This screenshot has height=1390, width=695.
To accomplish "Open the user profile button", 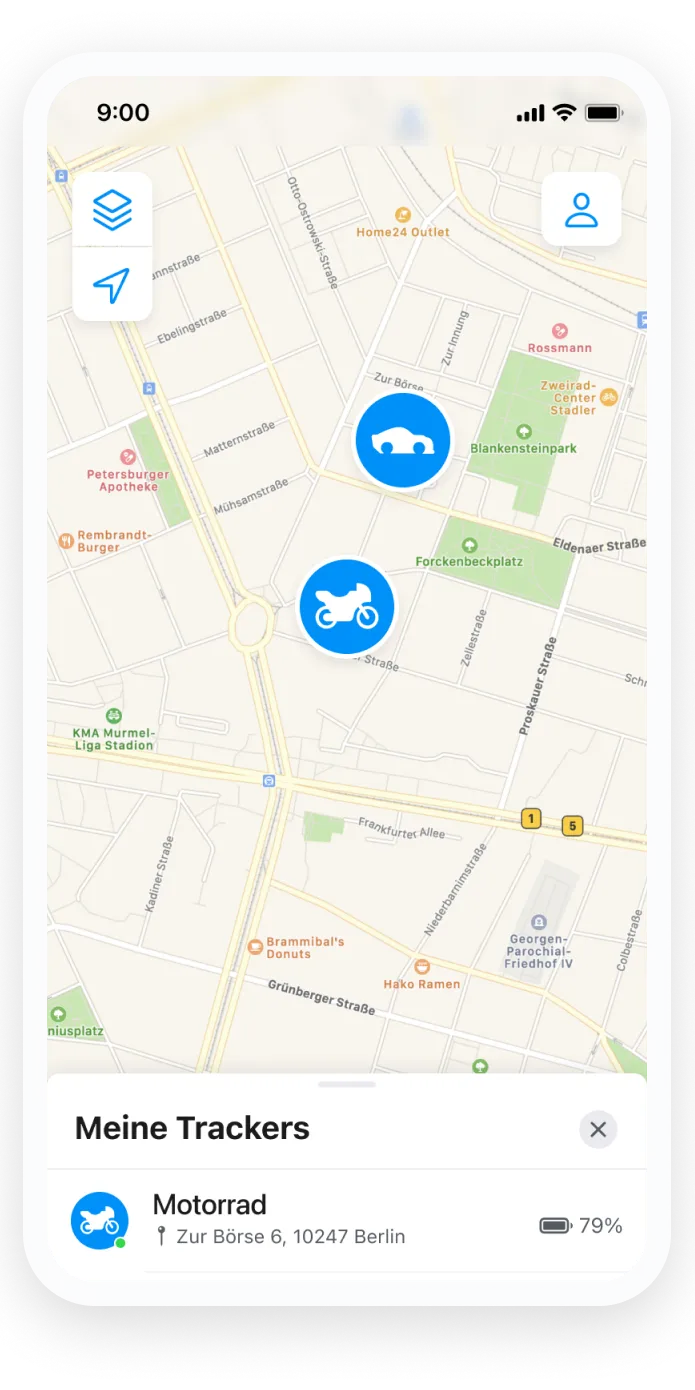I will (581, 210).
